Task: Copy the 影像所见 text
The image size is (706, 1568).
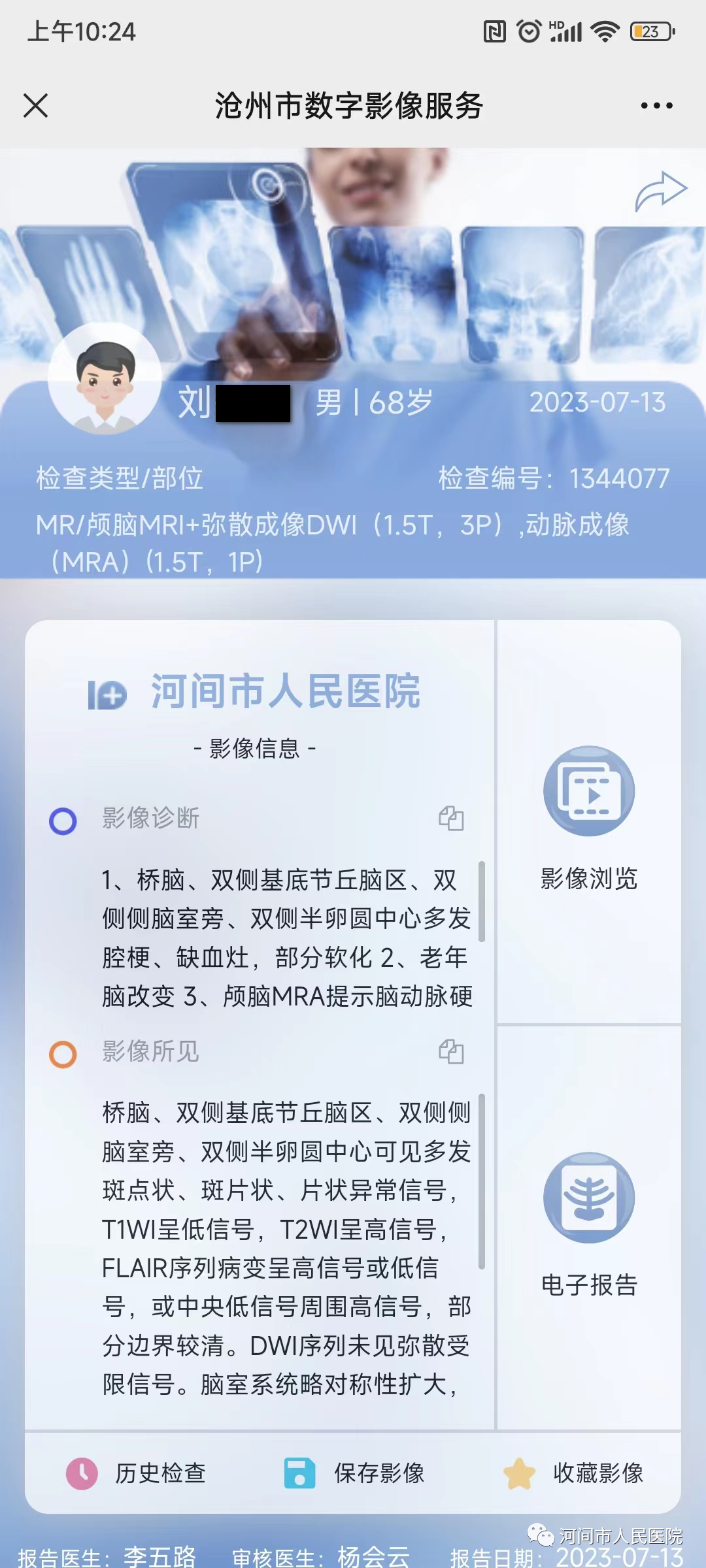Action: [451, 1051]
